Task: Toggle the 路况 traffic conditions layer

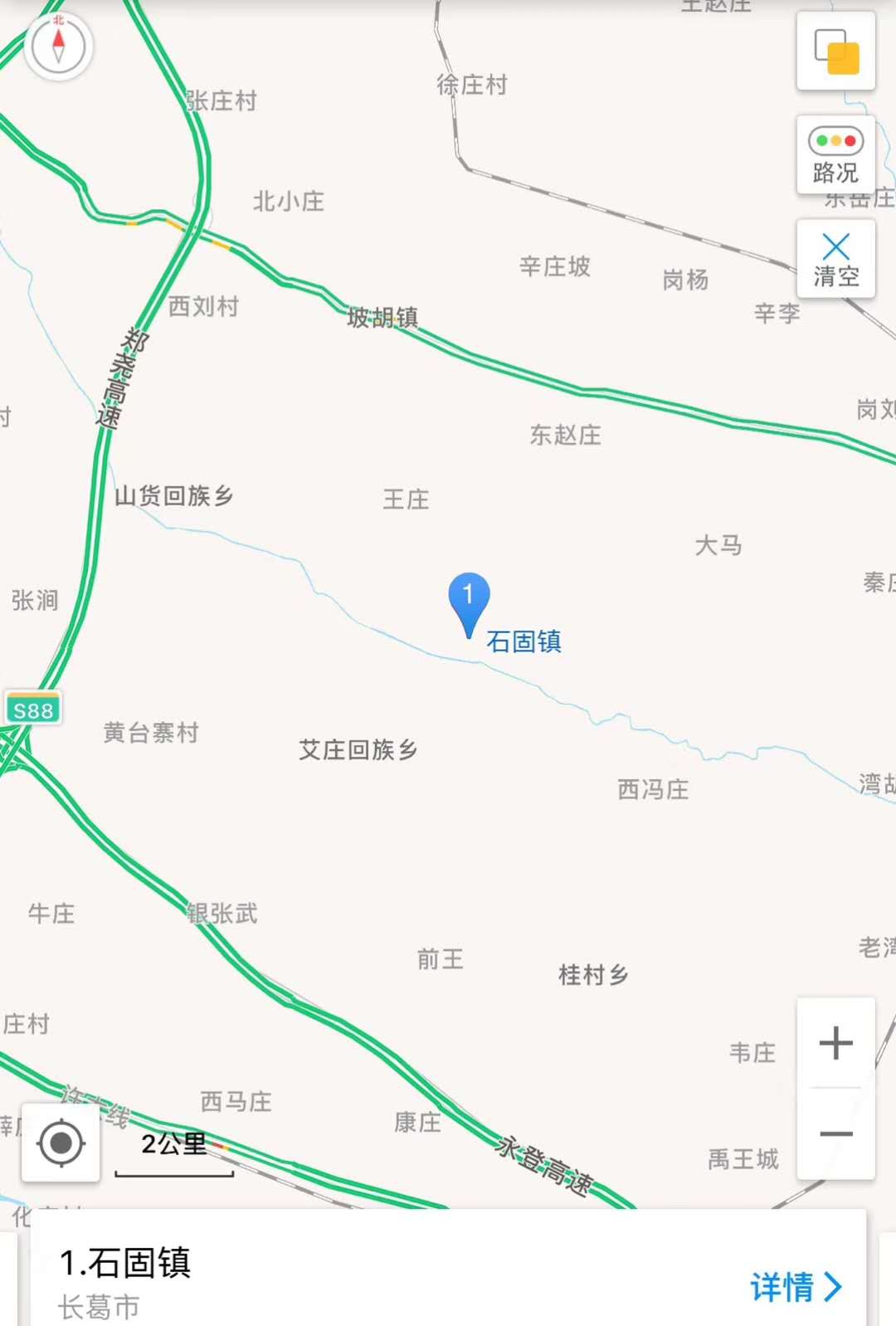Action: [x=835, y=154]
